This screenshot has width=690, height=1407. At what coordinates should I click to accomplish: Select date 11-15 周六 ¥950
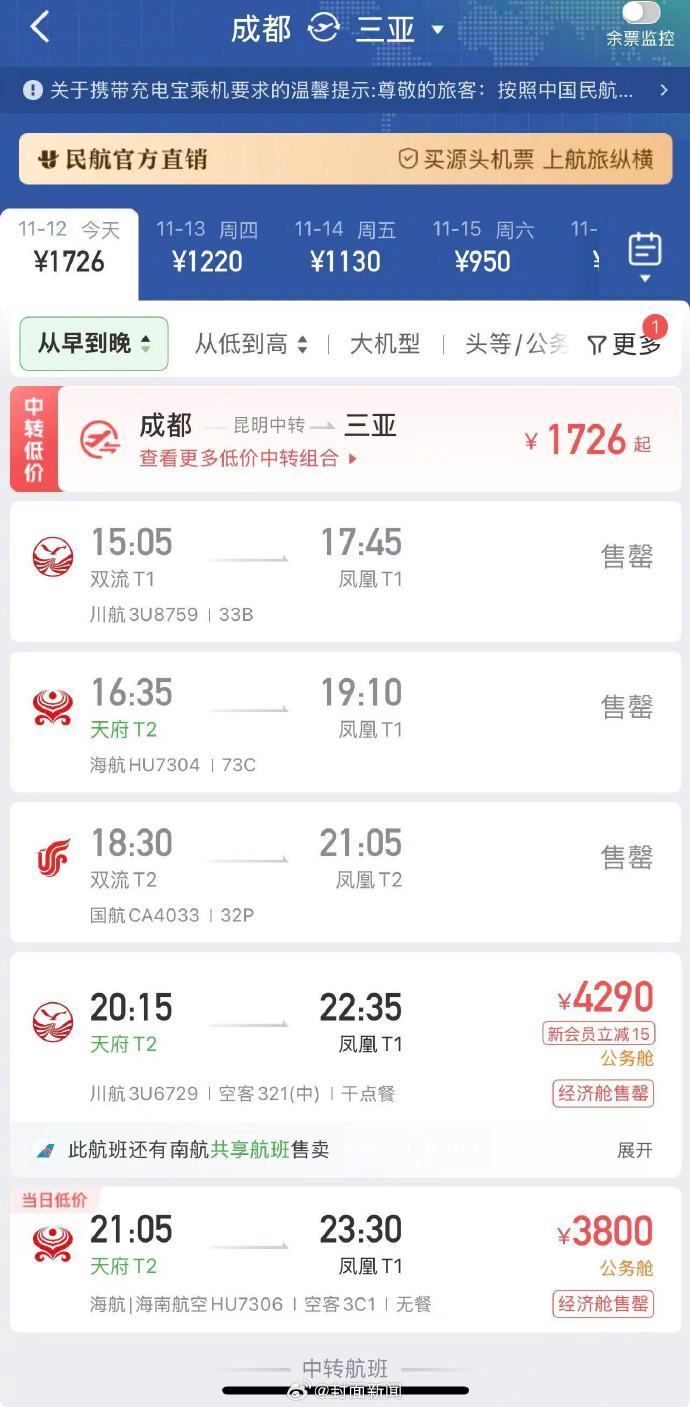pos(483,247)
